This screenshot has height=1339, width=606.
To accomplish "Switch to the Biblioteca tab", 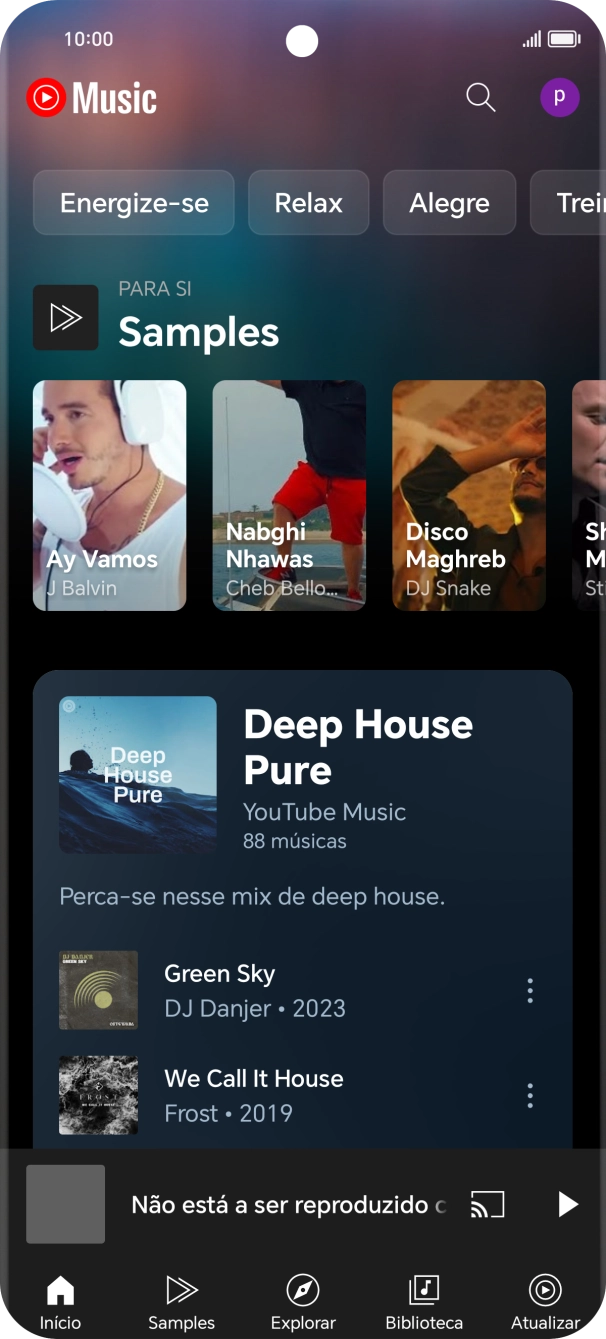I will pyautogui.click(x=424, y=1302).
